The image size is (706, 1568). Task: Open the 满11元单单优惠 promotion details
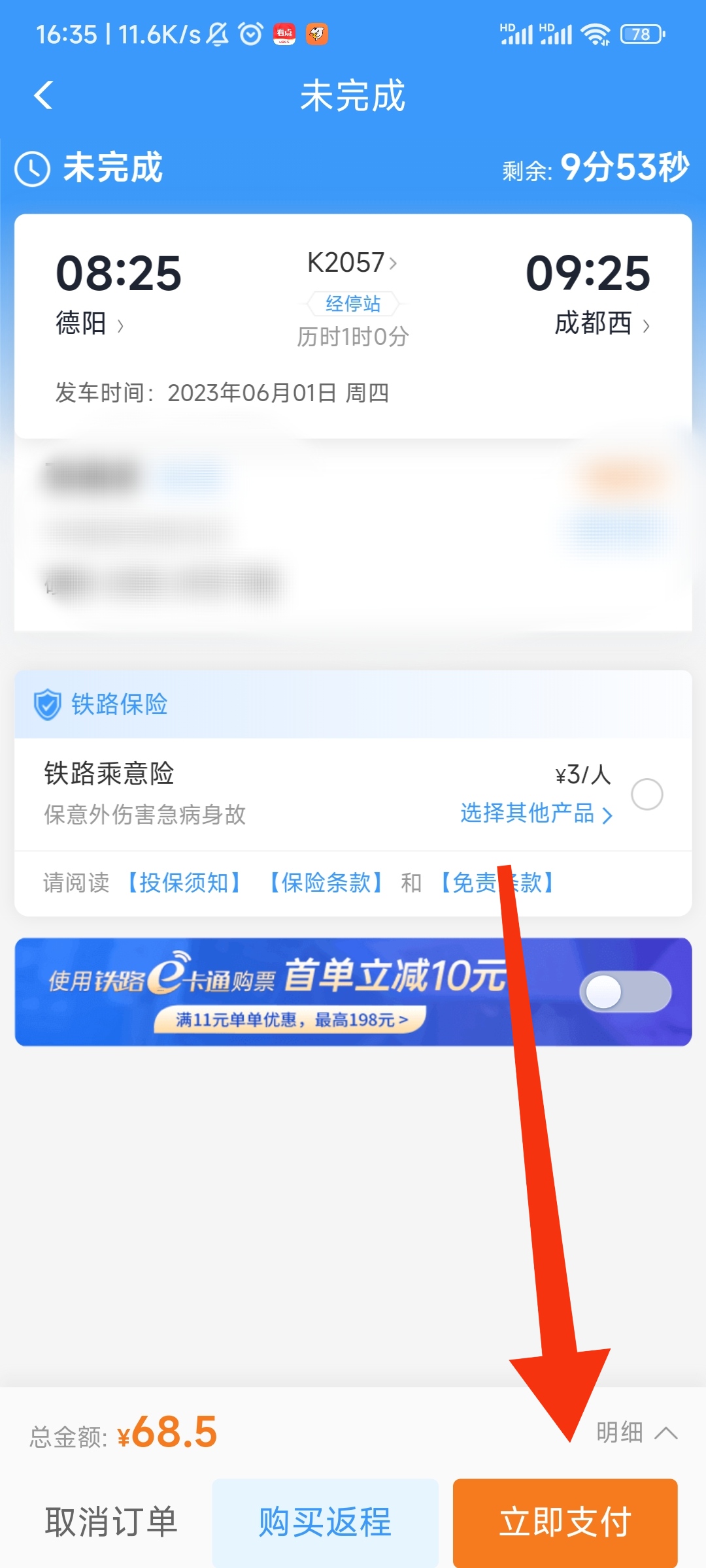(x=291, y=1020)
